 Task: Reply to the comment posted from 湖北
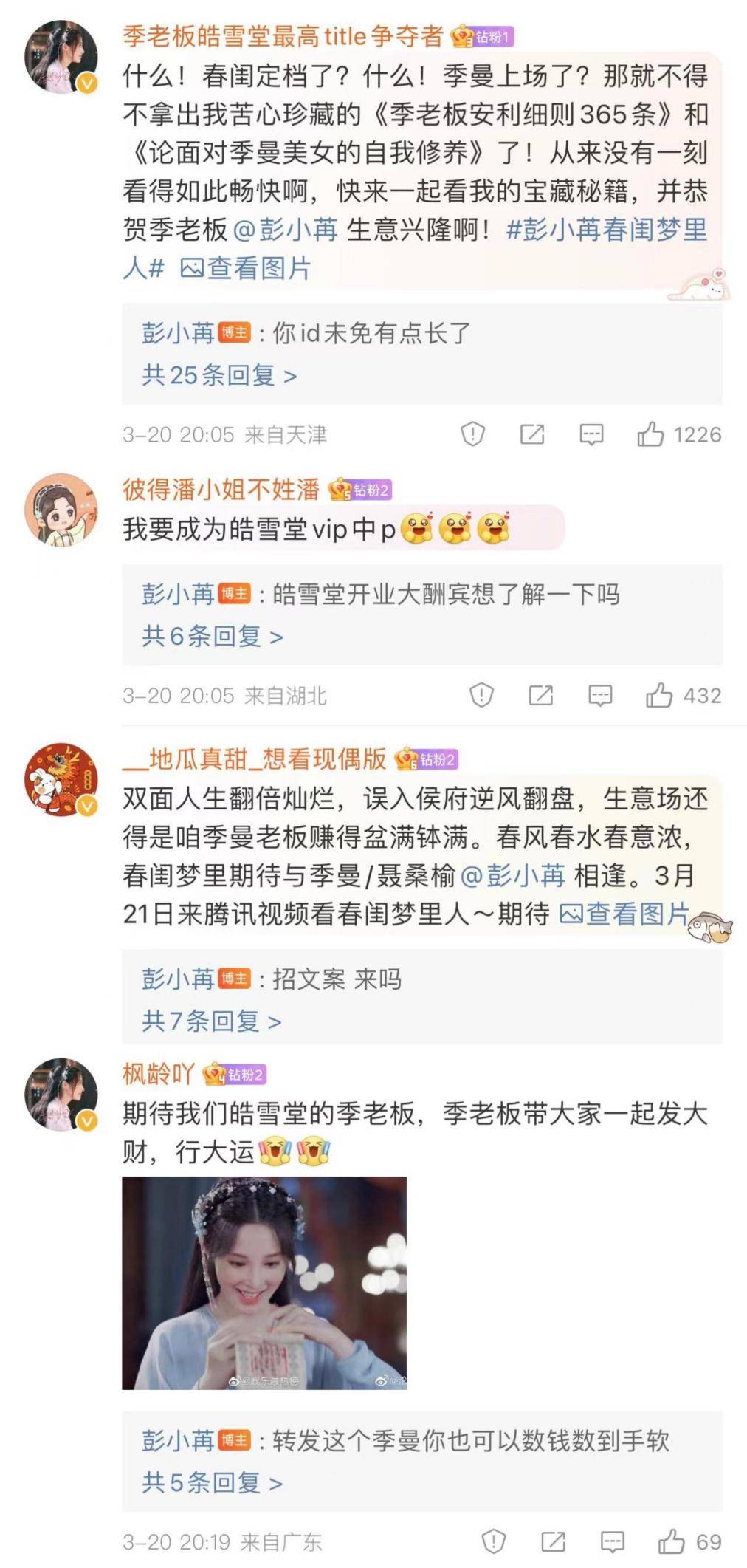coord(600,695)
